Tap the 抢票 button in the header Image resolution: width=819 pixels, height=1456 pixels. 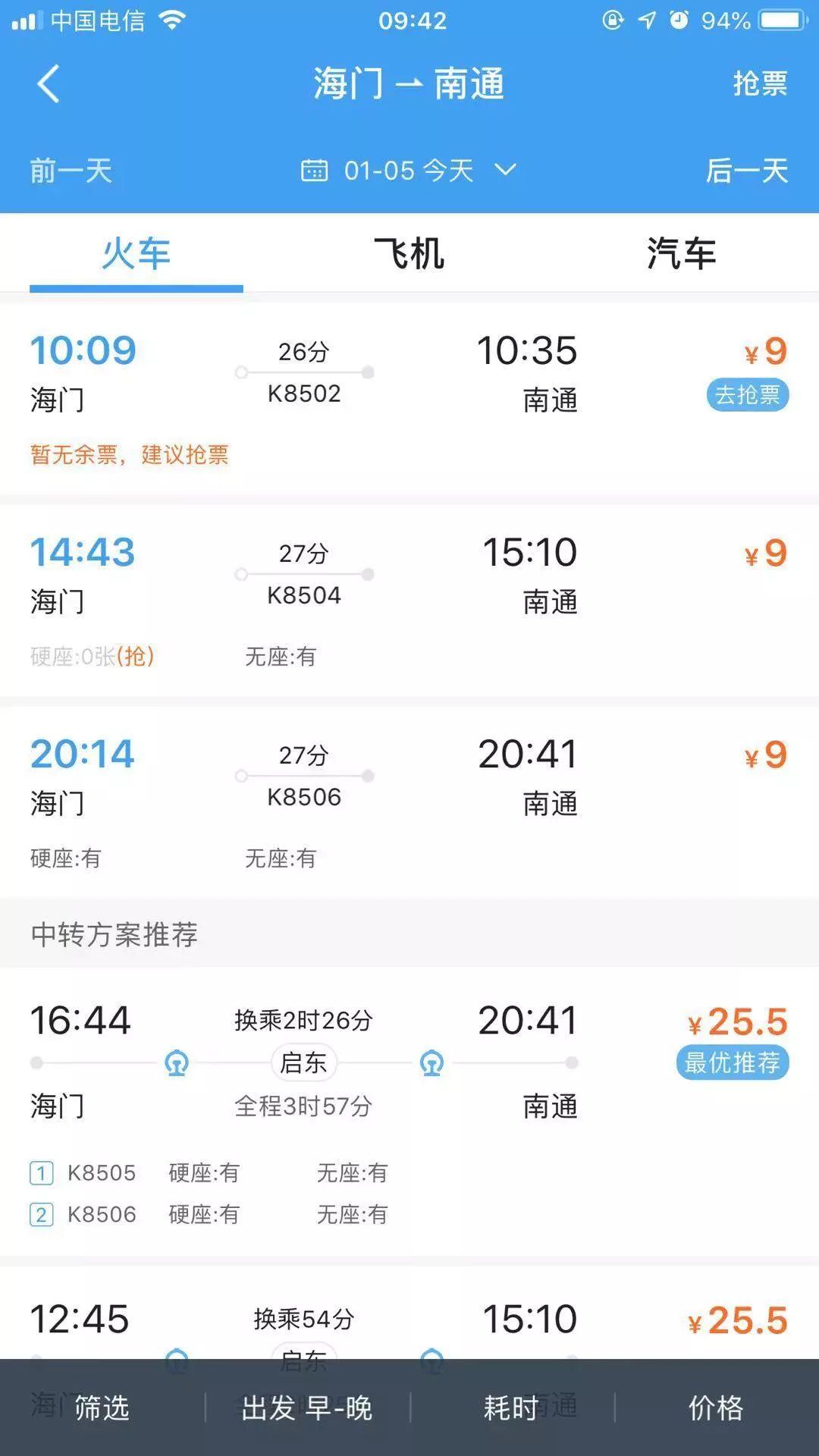click(x=760, y=83)
